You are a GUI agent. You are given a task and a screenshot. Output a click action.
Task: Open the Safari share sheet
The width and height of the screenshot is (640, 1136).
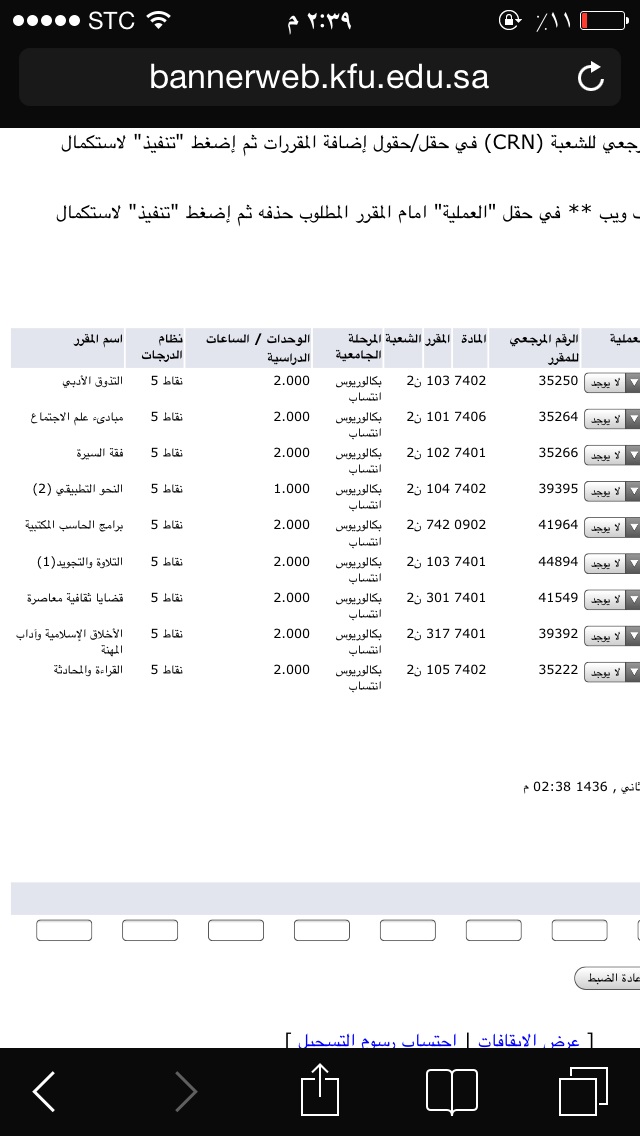coord(320,1091)
